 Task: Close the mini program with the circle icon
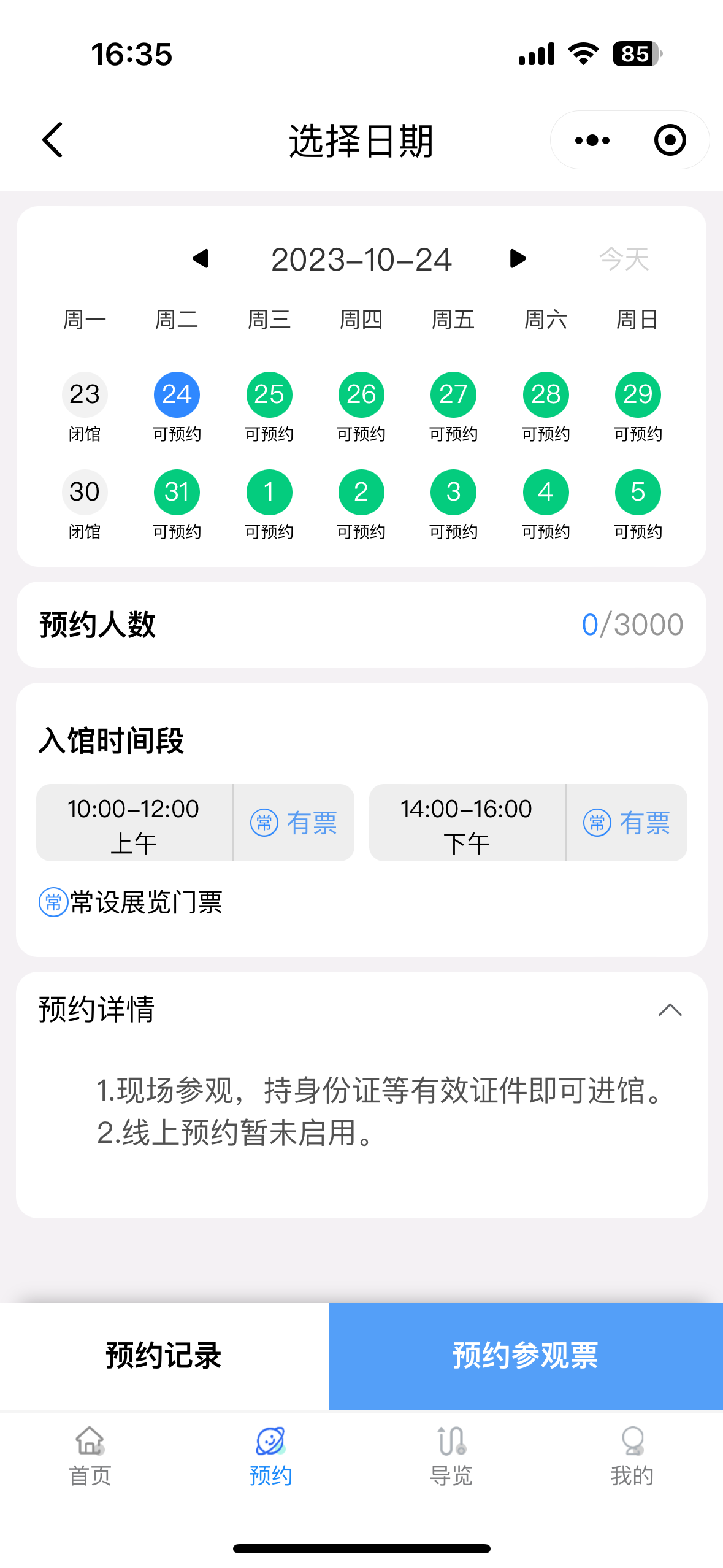click(670, 140)
